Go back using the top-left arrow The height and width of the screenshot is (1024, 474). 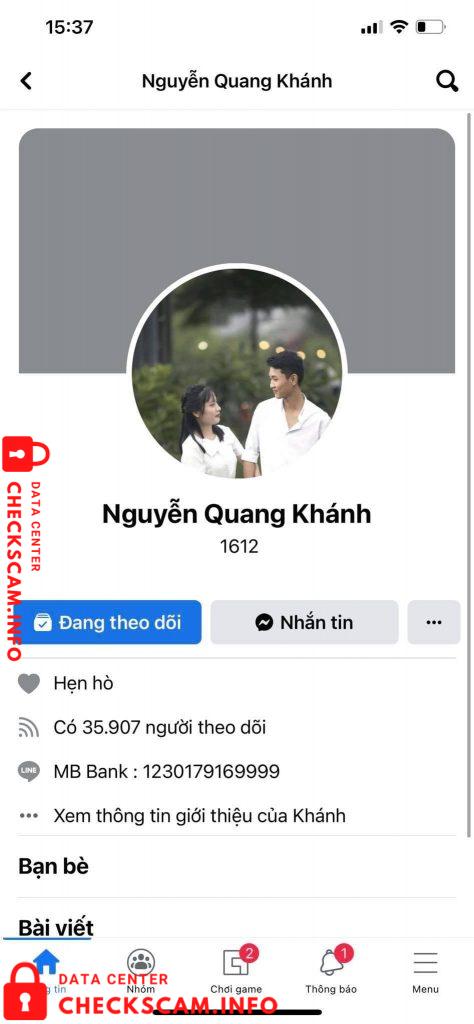point(25,81)
